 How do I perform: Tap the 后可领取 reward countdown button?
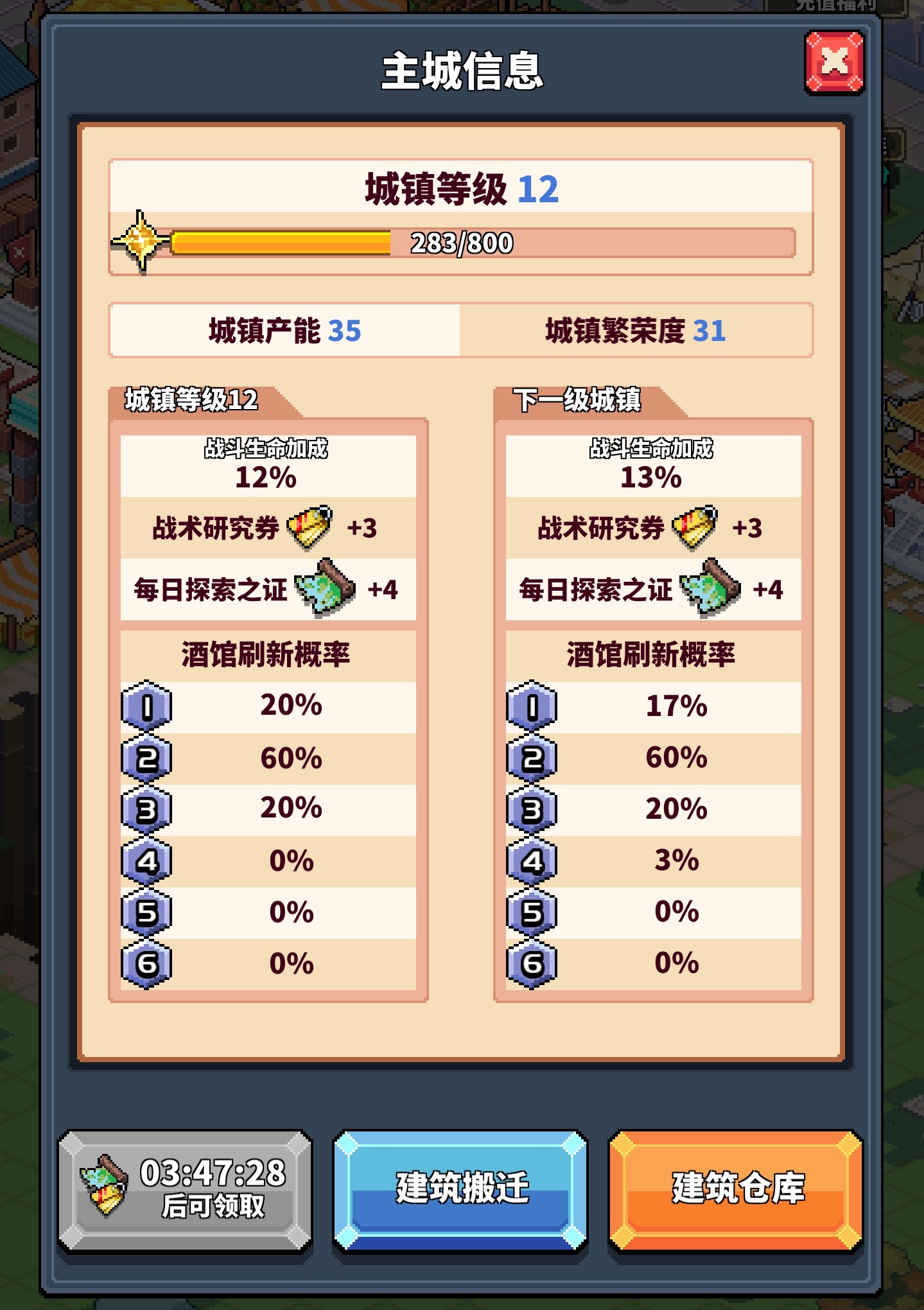pyautogui.click(x=185, y=1189)
